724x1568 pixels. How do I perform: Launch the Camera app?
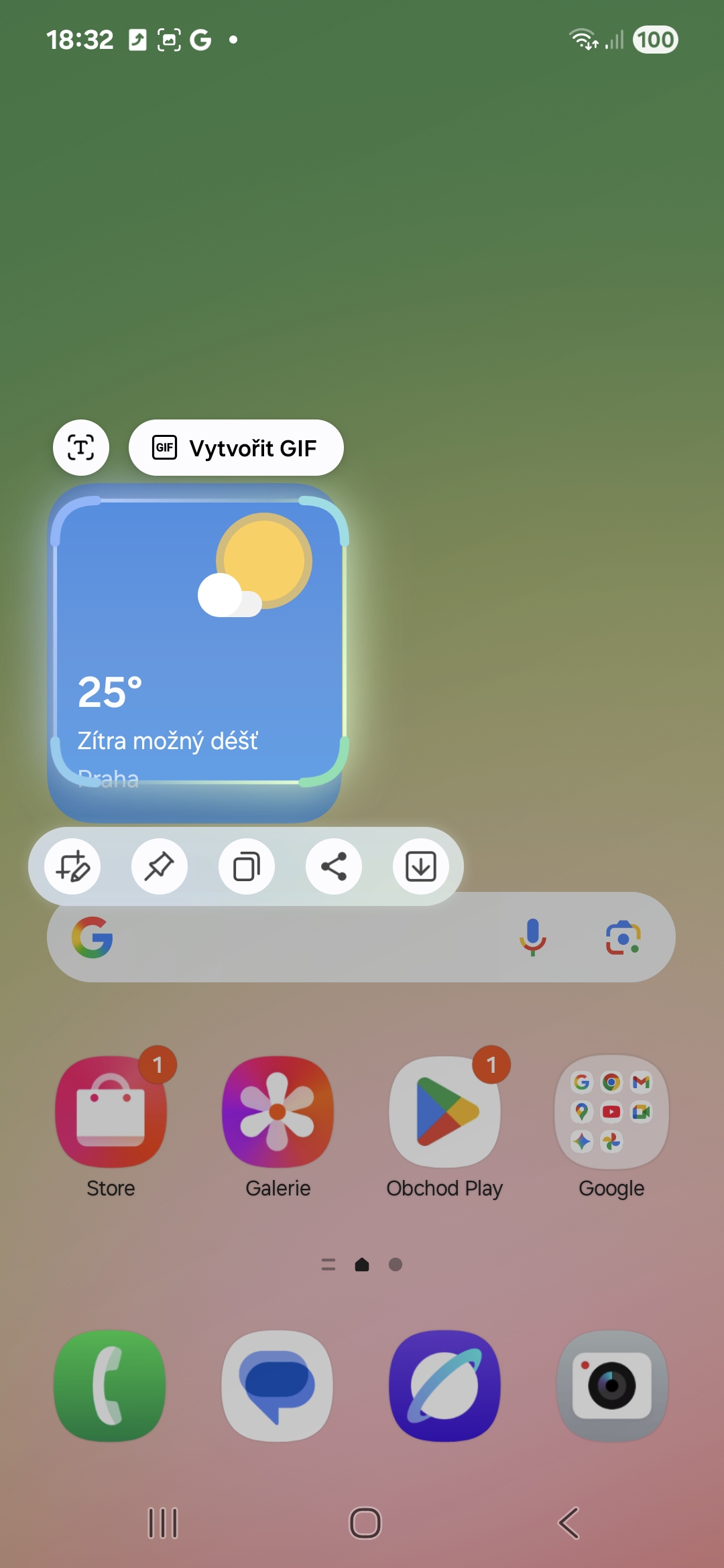612,1385
